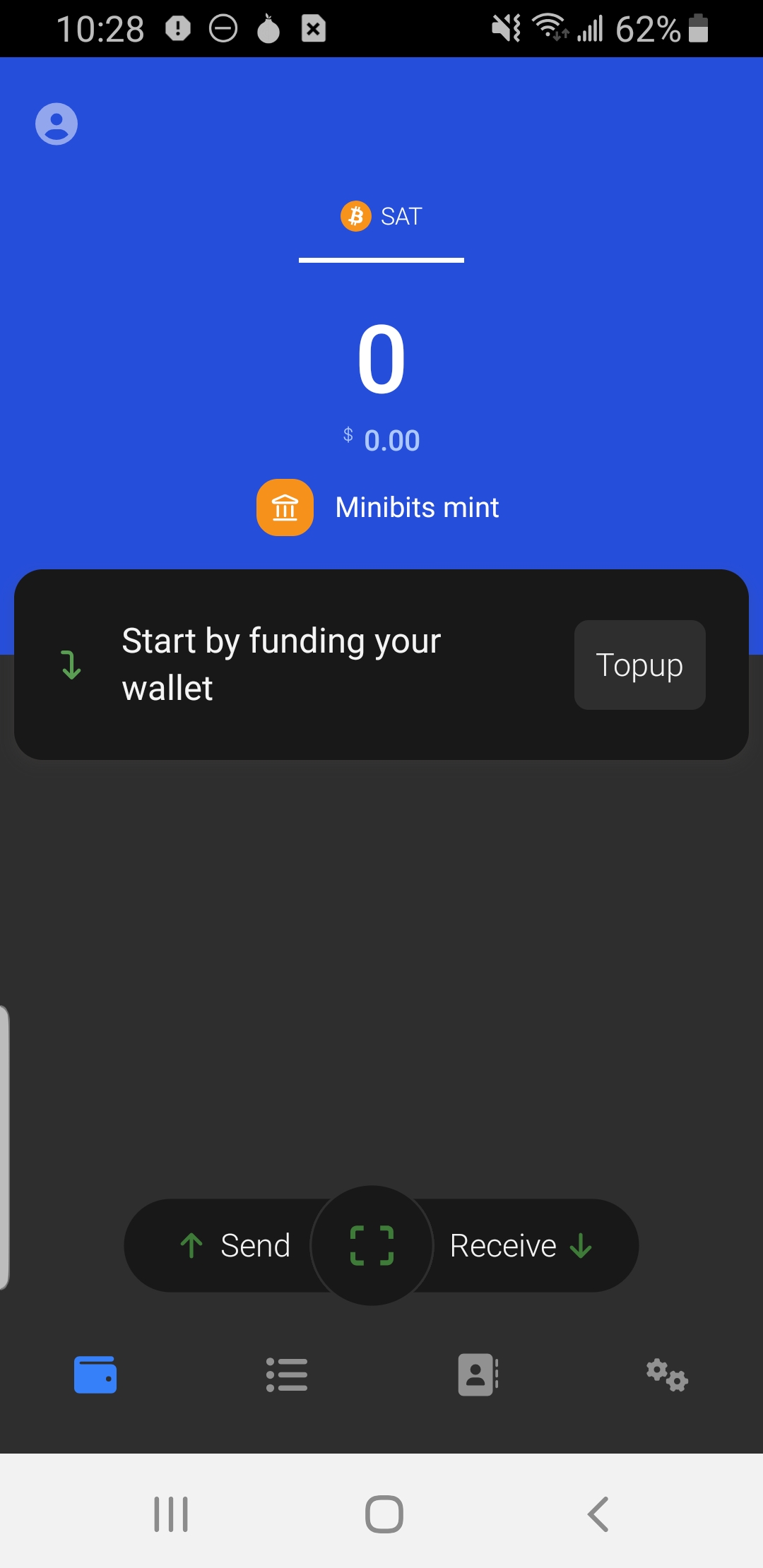Switch to the wallet tab
The image size is (763, 1568).
[x=95, y=1375]
